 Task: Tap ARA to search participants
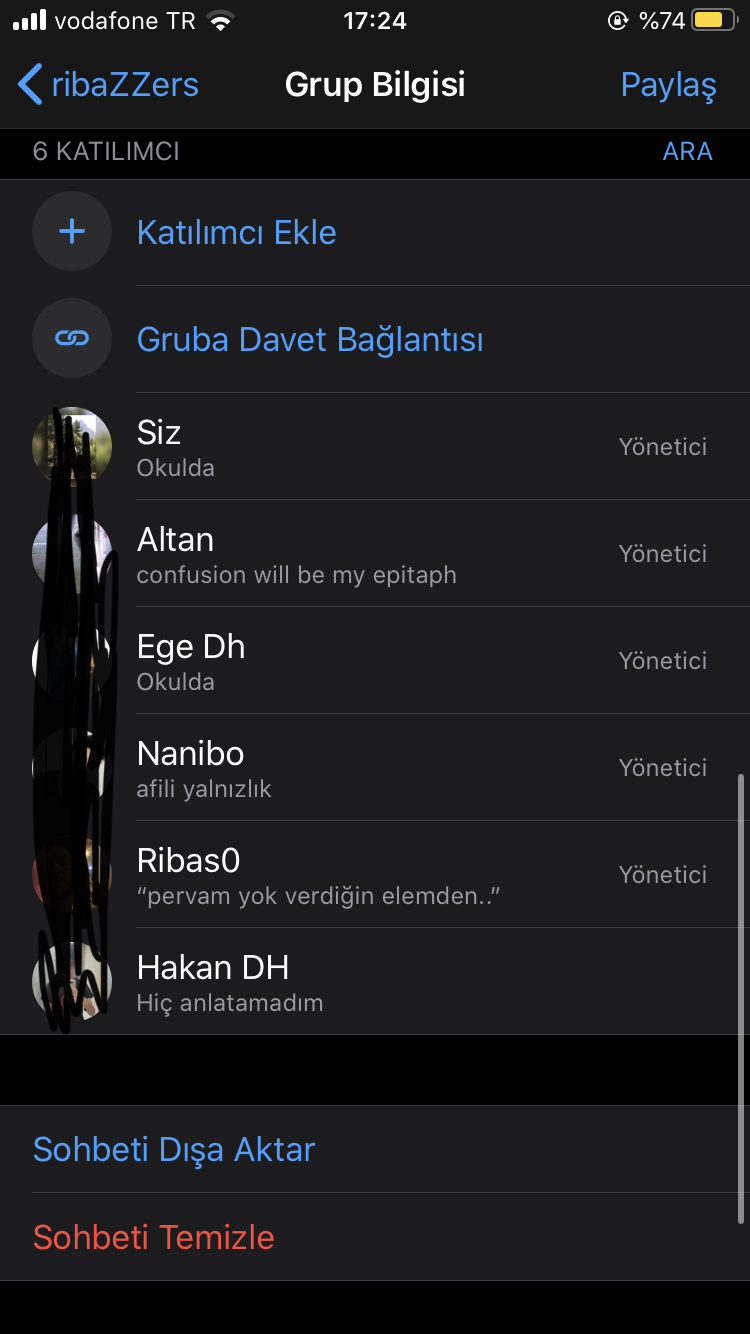687,152
